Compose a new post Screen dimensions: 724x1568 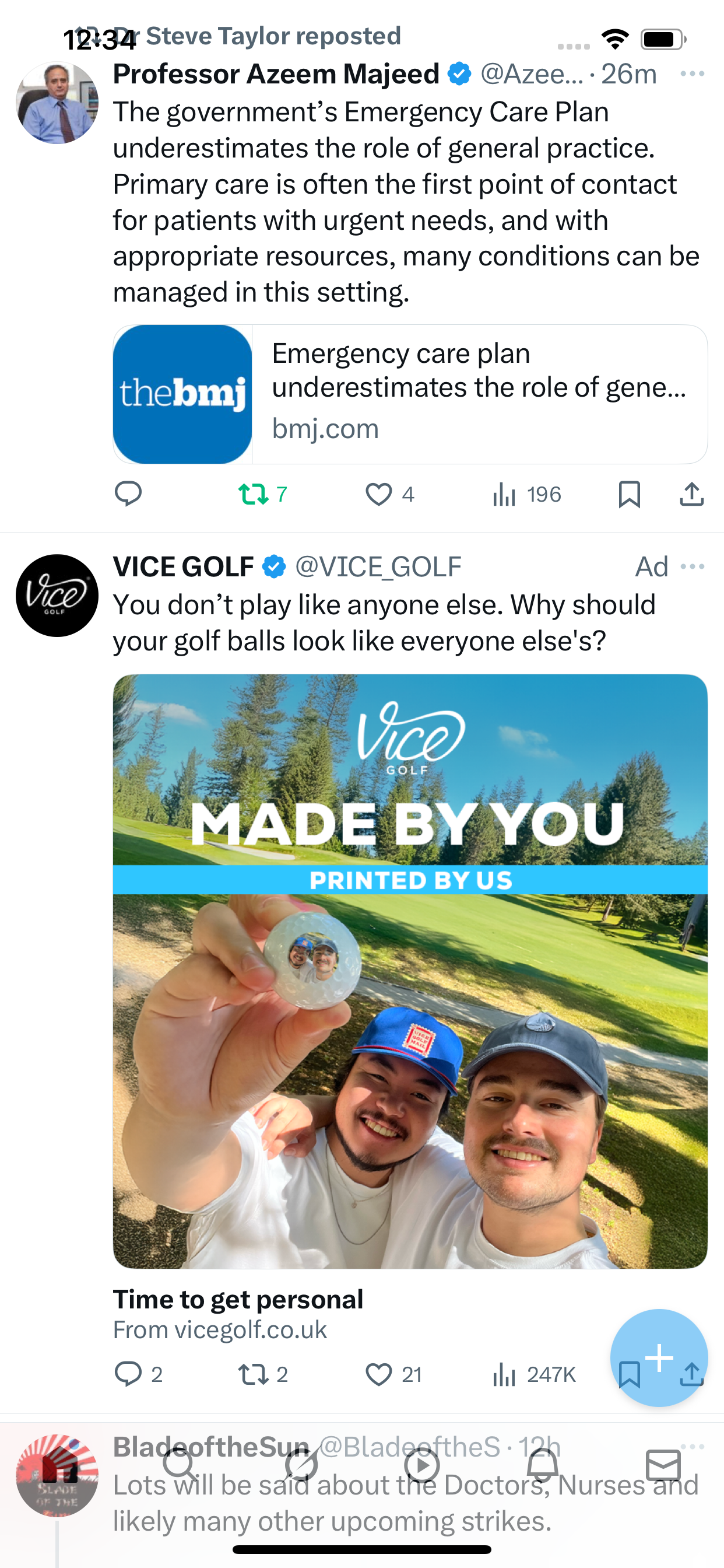pyautogui.click(x=659, y=1357)
